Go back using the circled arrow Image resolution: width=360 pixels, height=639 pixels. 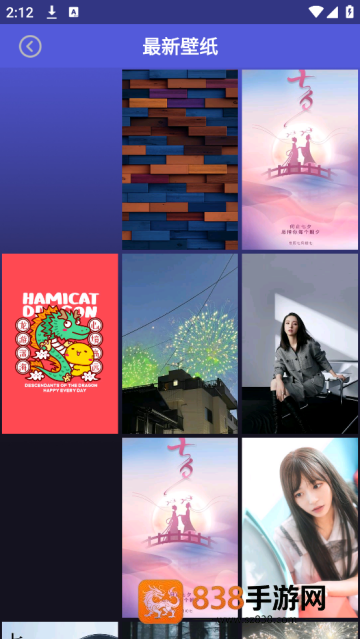[30, 46]
